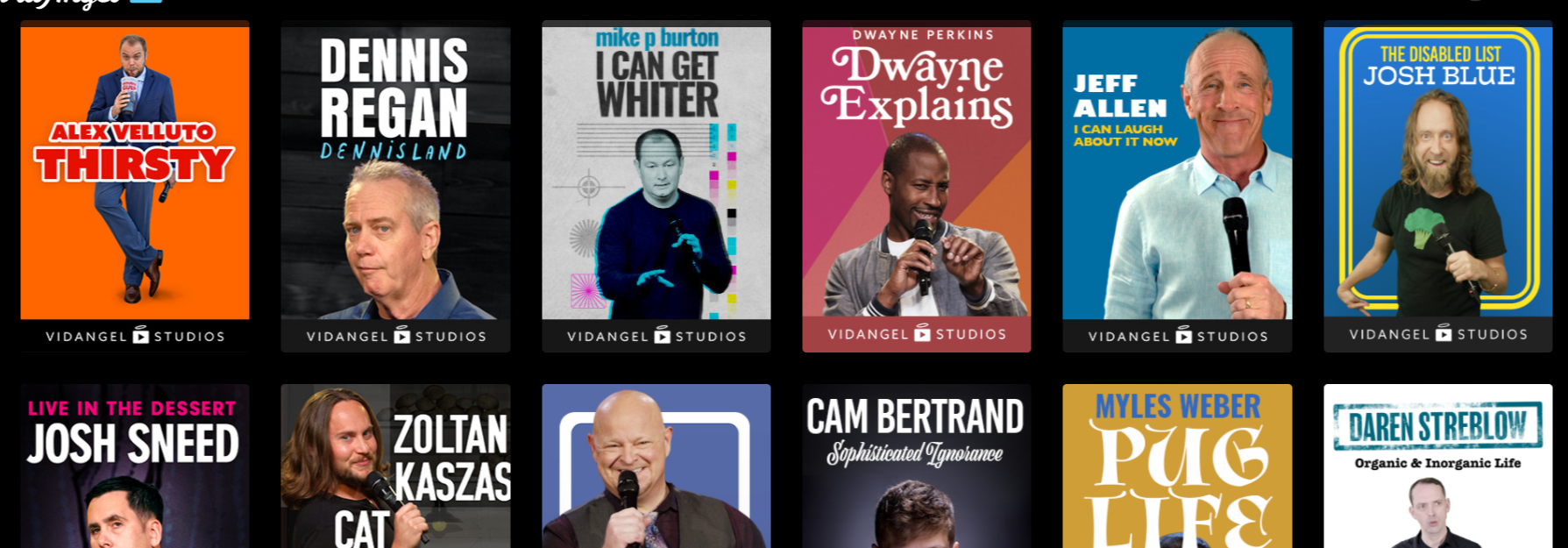Open Daren Streblow Organic & Inorganic Life
The width and height of the screenshot is (1568, 548).
(x=1437, y=466)
